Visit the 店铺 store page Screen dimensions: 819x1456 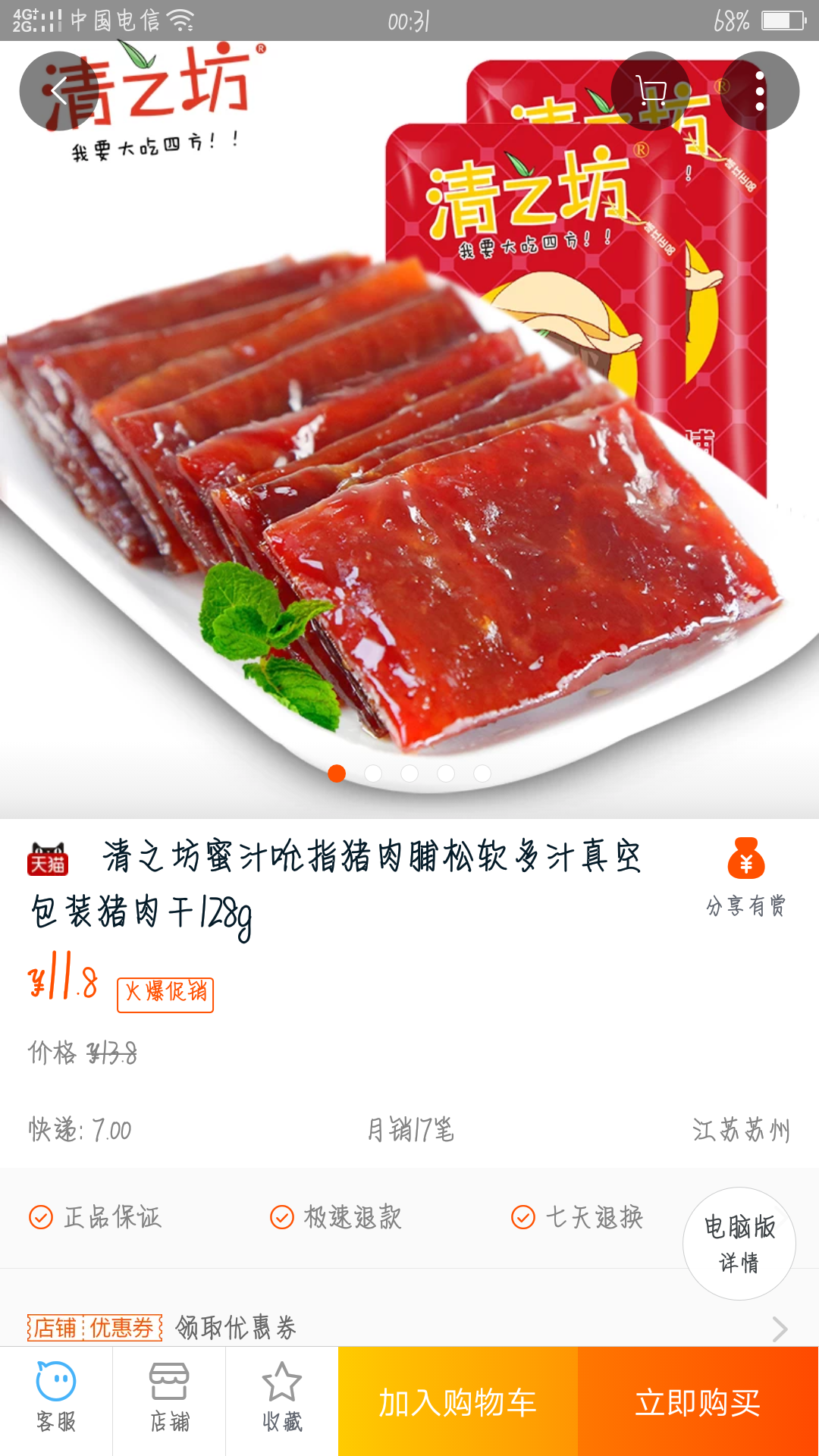point(169,1400)
